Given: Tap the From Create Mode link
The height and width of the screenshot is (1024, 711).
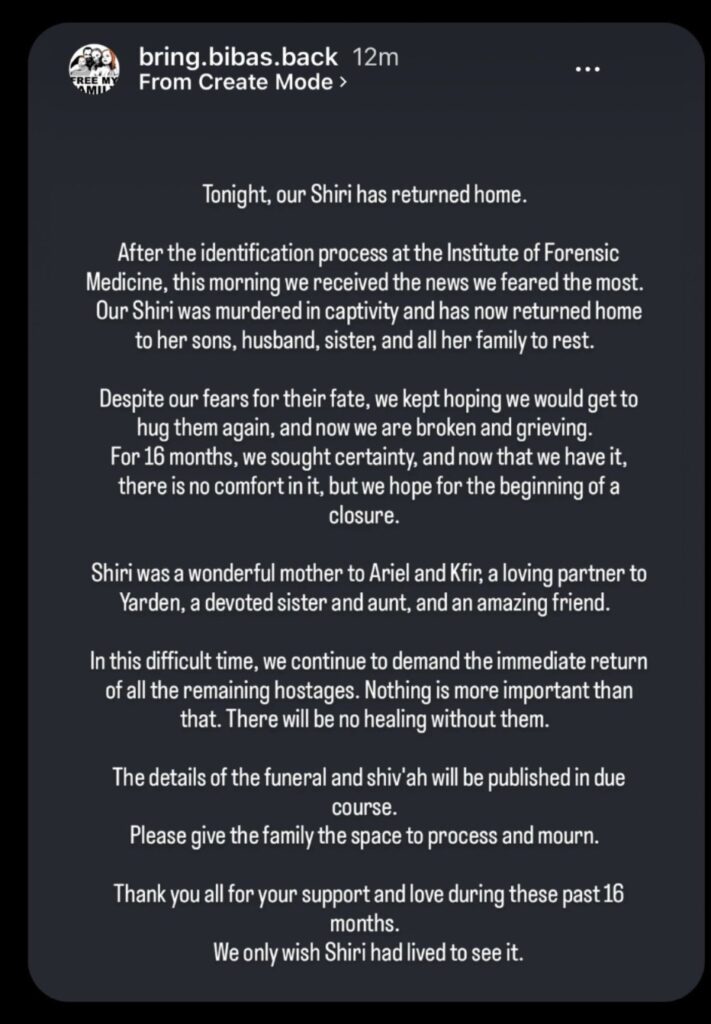Looking at the screenshot, I should click(x=243, y=83).
